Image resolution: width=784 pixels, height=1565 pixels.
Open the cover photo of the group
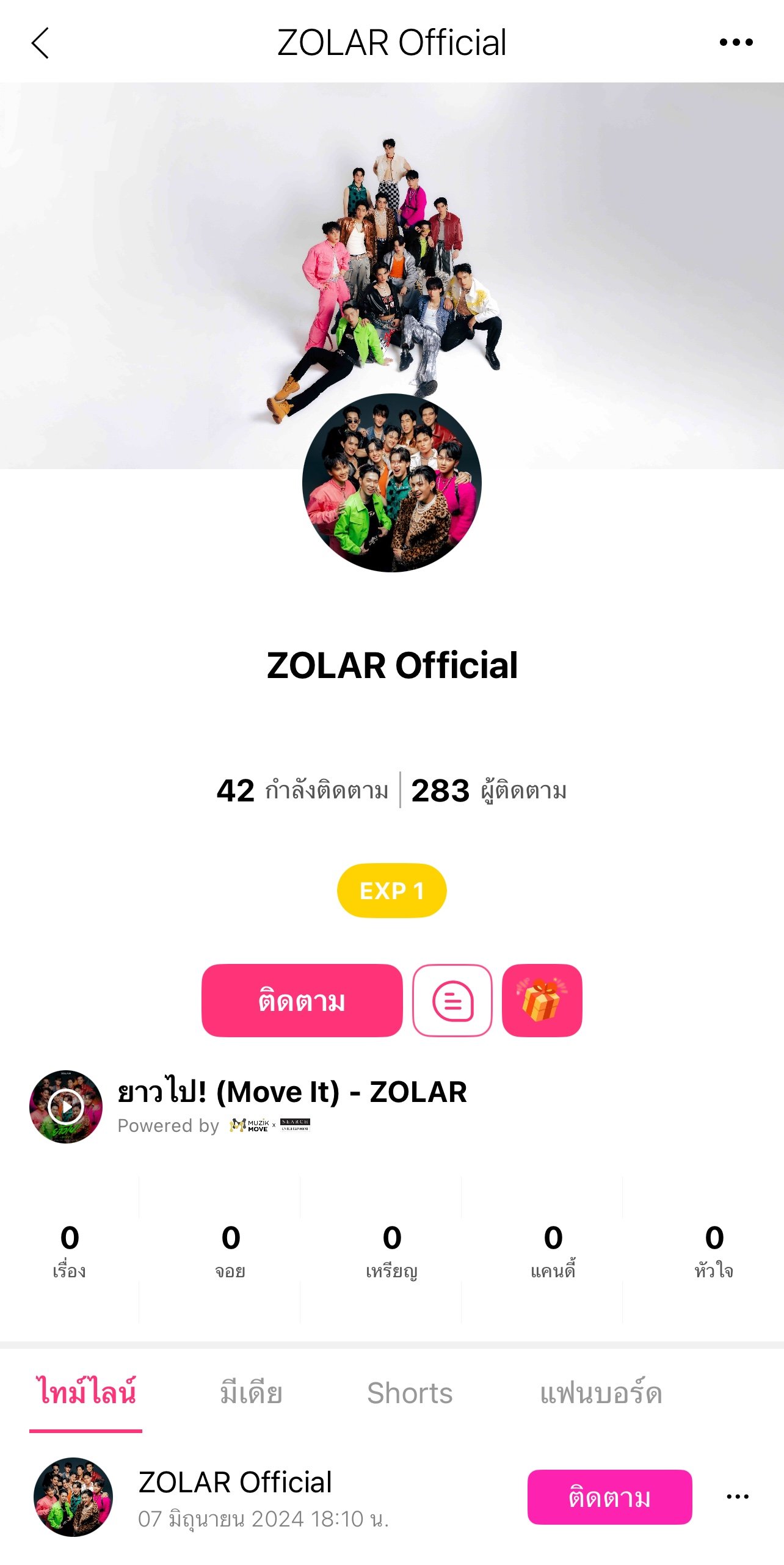(x=392, y=244)
